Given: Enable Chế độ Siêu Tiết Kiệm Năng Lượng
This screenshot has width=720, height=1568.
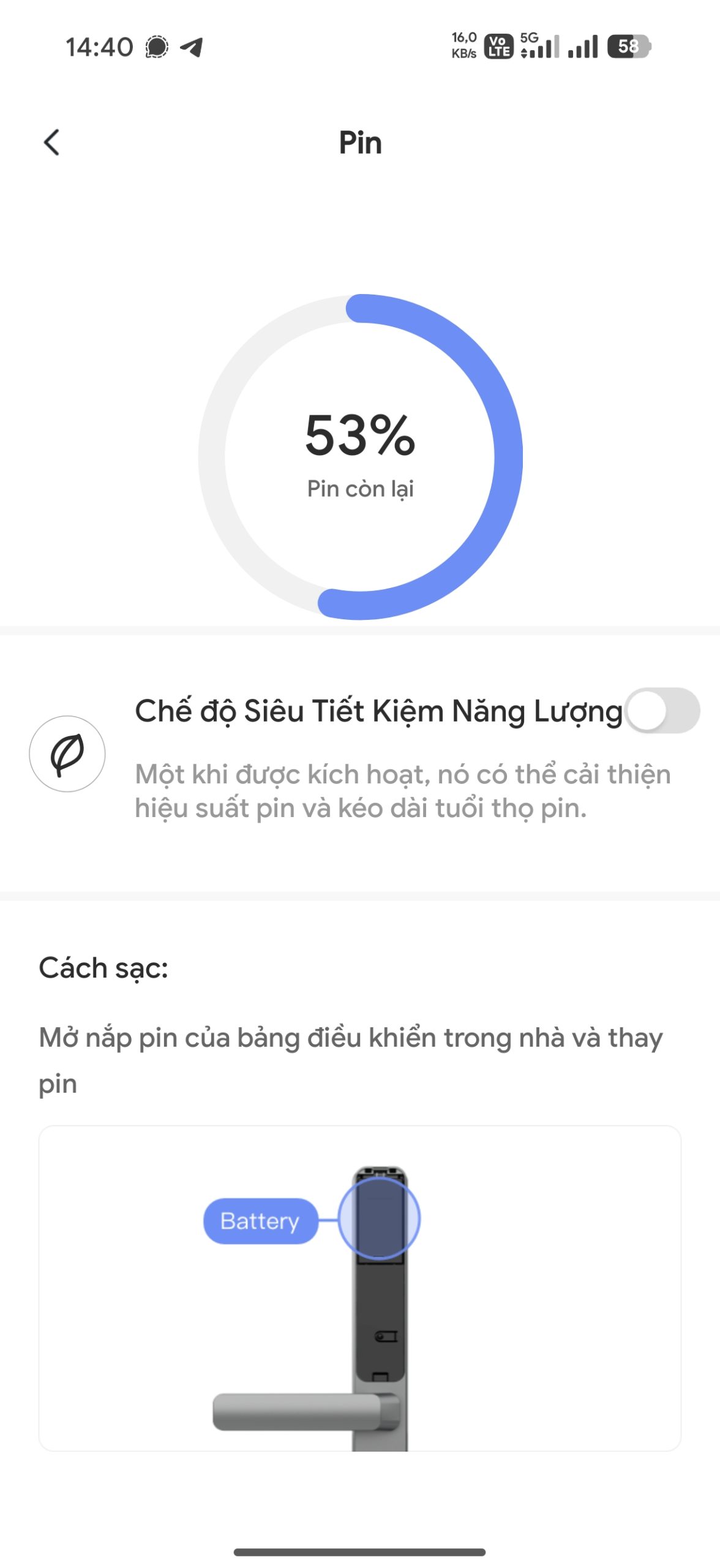Looking at the screenshot, I should 662,710.
